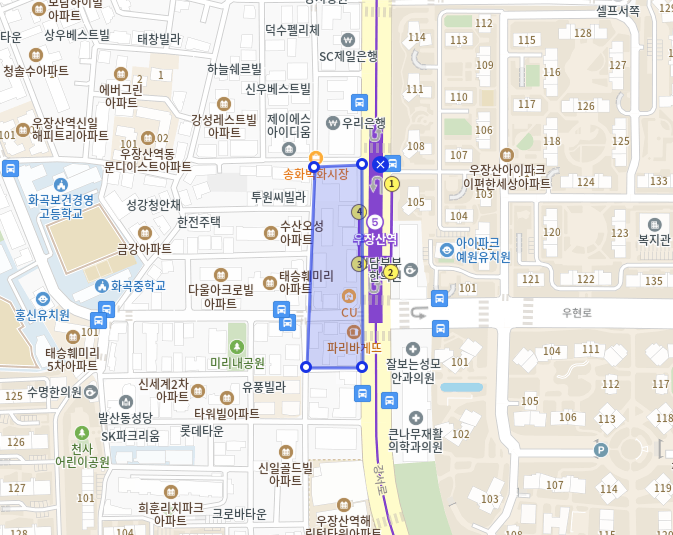This screenshot has width=673, height=535.
Task: Tap the 화곡중학교 school marker
Action: [101, 285]
